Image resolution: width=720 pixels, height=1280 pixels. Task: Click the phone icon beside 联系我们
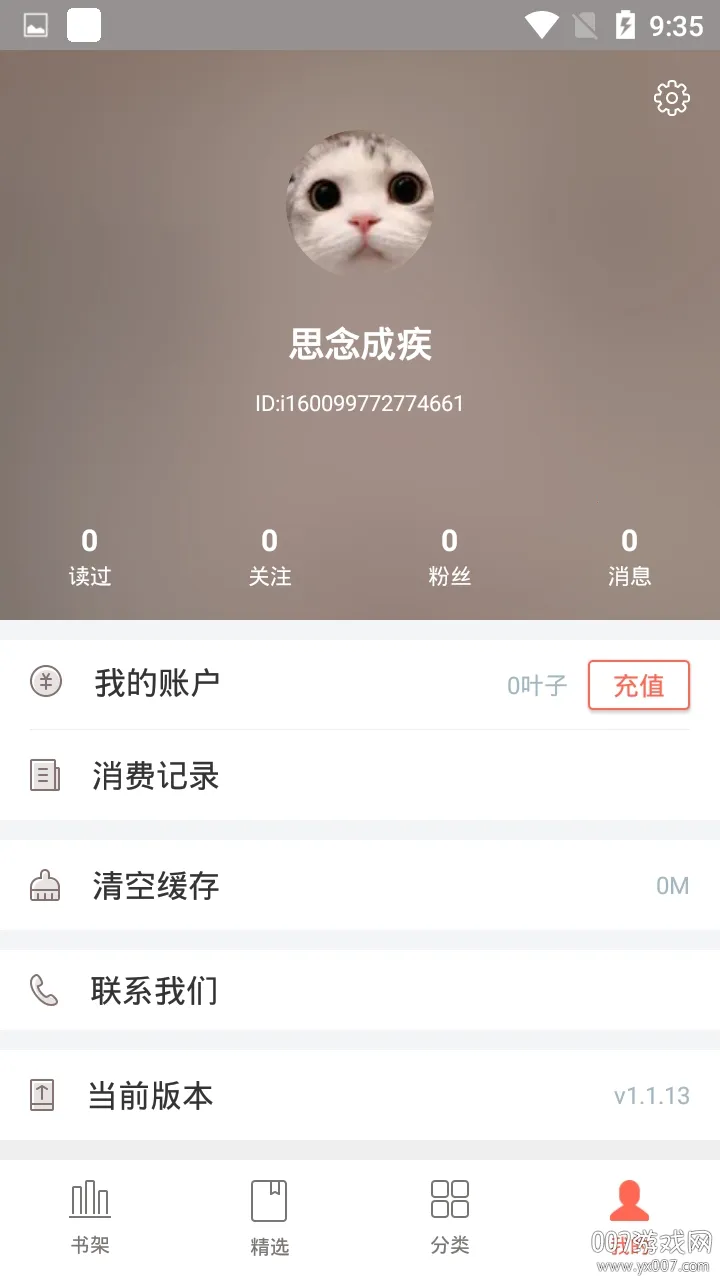[x=44, y=991]
